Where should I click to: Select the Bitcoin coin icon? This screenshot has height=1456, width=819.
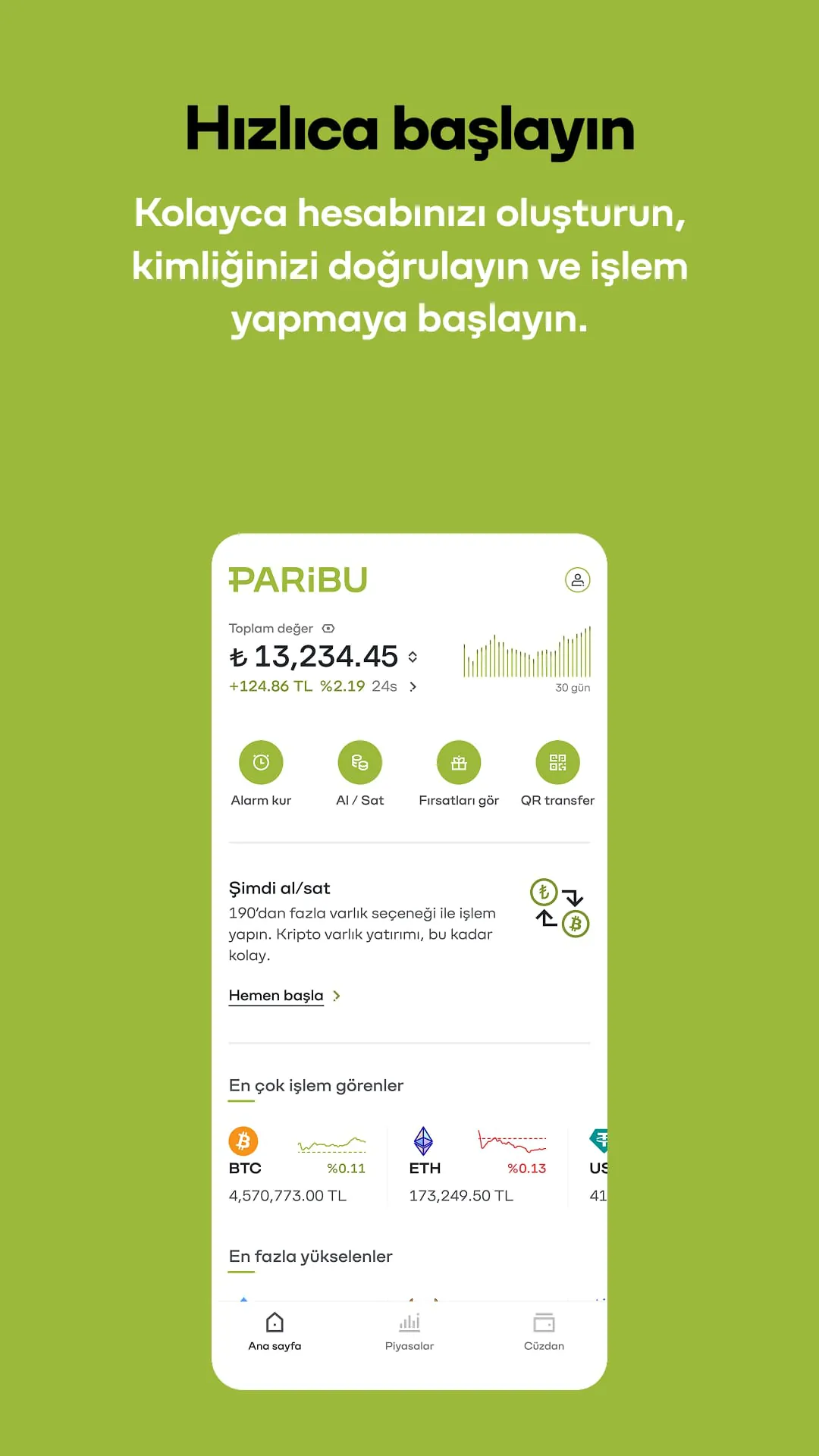[x=244, y=1138]
